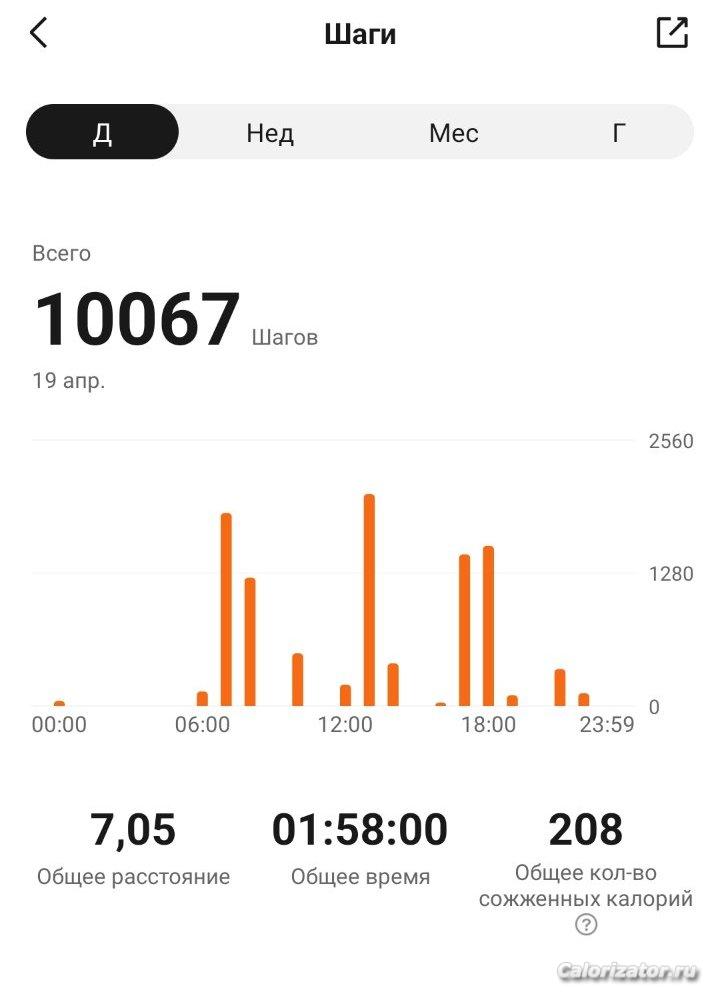Switch to the Г (year) view
Image resolution: width=720 pixels, height=992 pixels.
coord(619,132)
